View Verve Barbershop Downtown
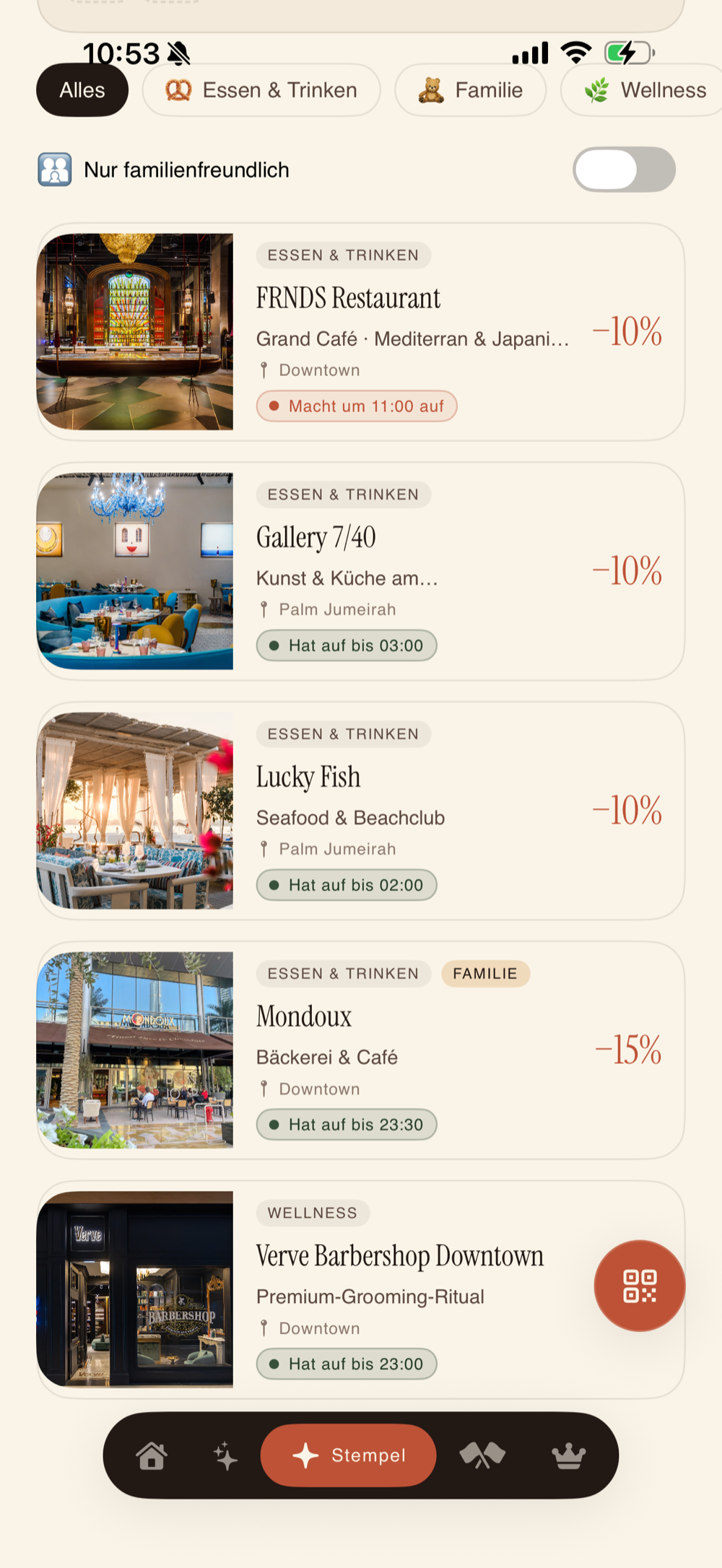The image size is (722, 1568). pyautogui.click(x=360, y=1290)
